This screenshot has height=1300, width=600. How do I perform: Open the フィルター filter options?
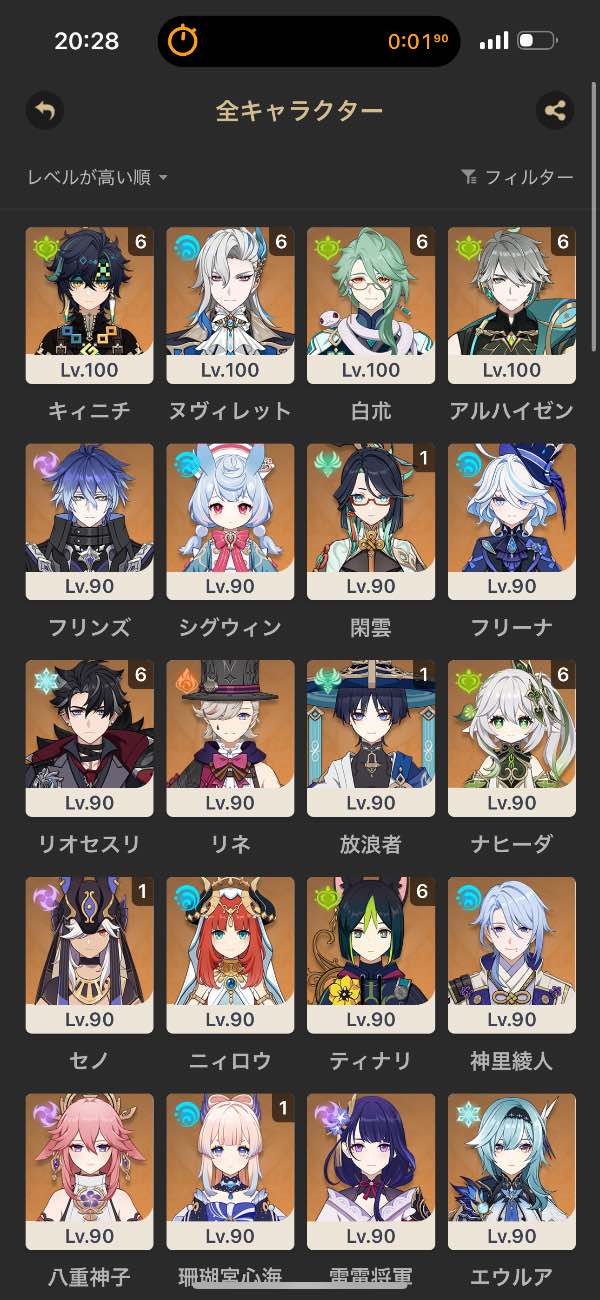click(x=517, y=177)
